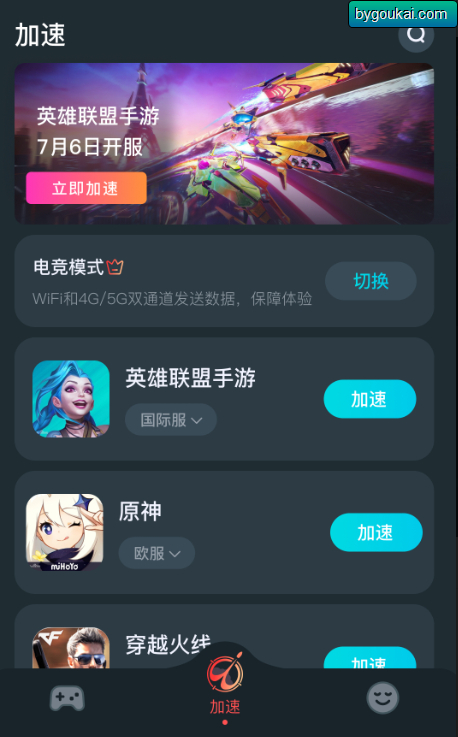Start acceleration for 原神

[376, 533]
